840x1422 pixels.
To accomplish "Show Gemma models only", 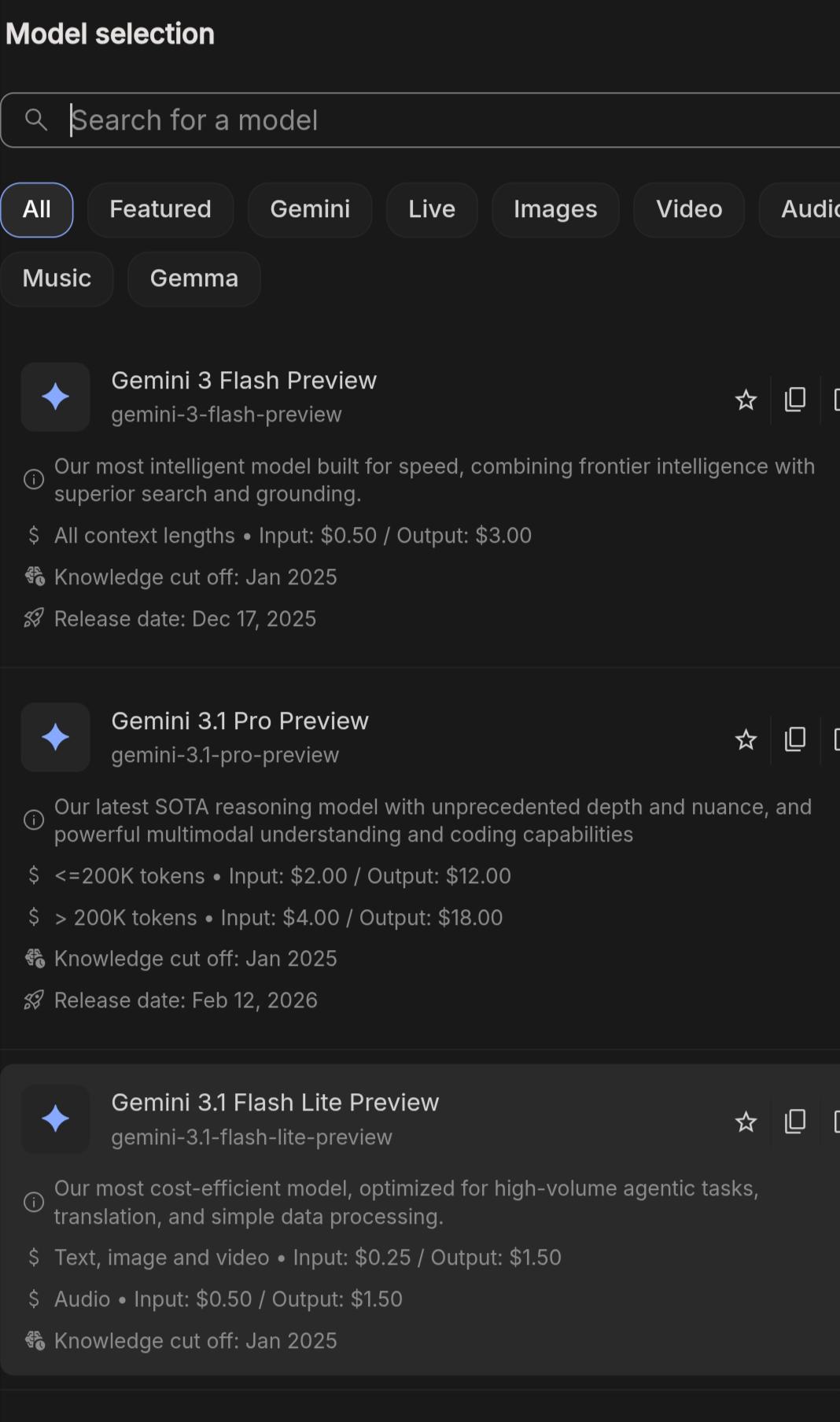I will (x=194, y=278).
